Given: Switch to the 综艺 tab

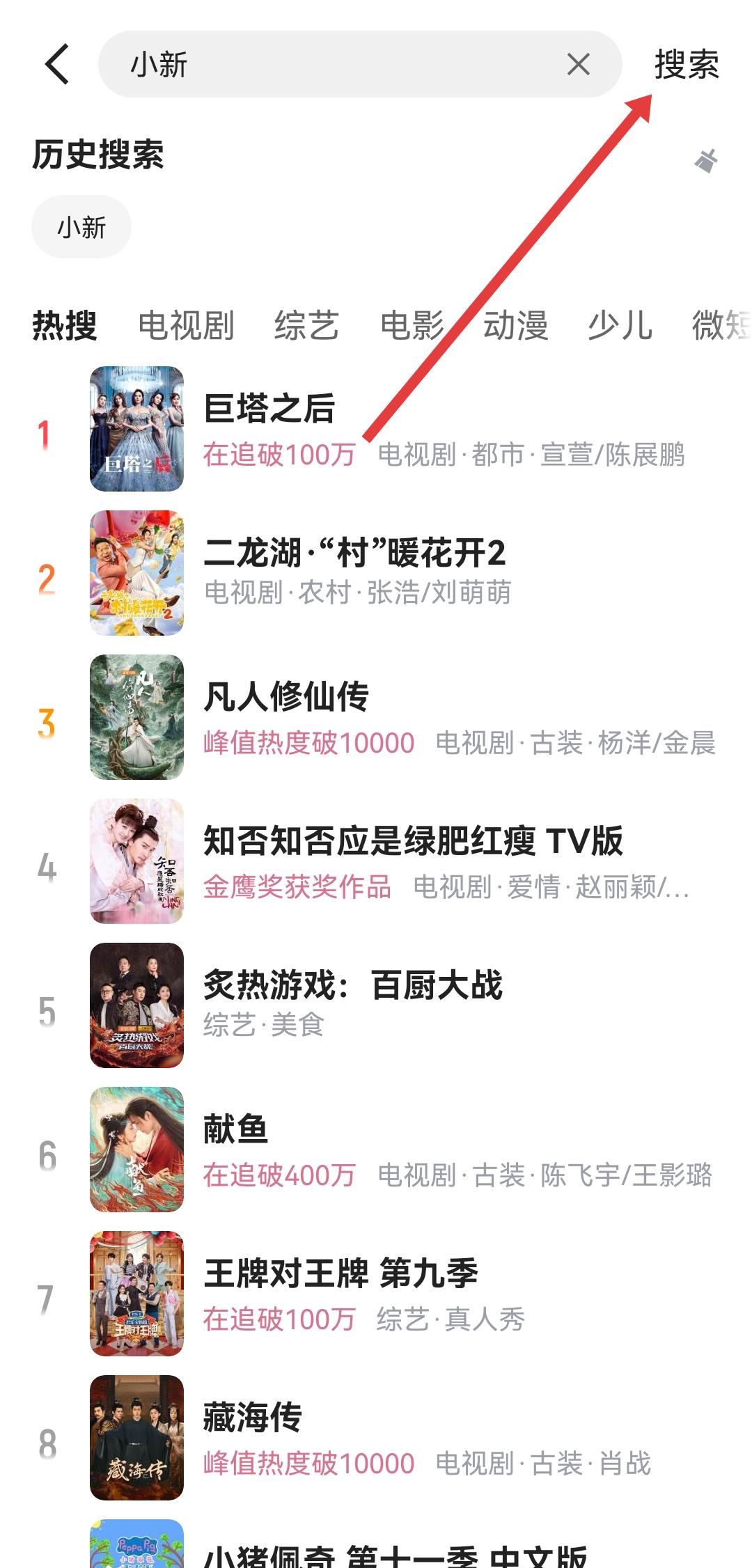Looking at the screenshot, I should 306,325.
